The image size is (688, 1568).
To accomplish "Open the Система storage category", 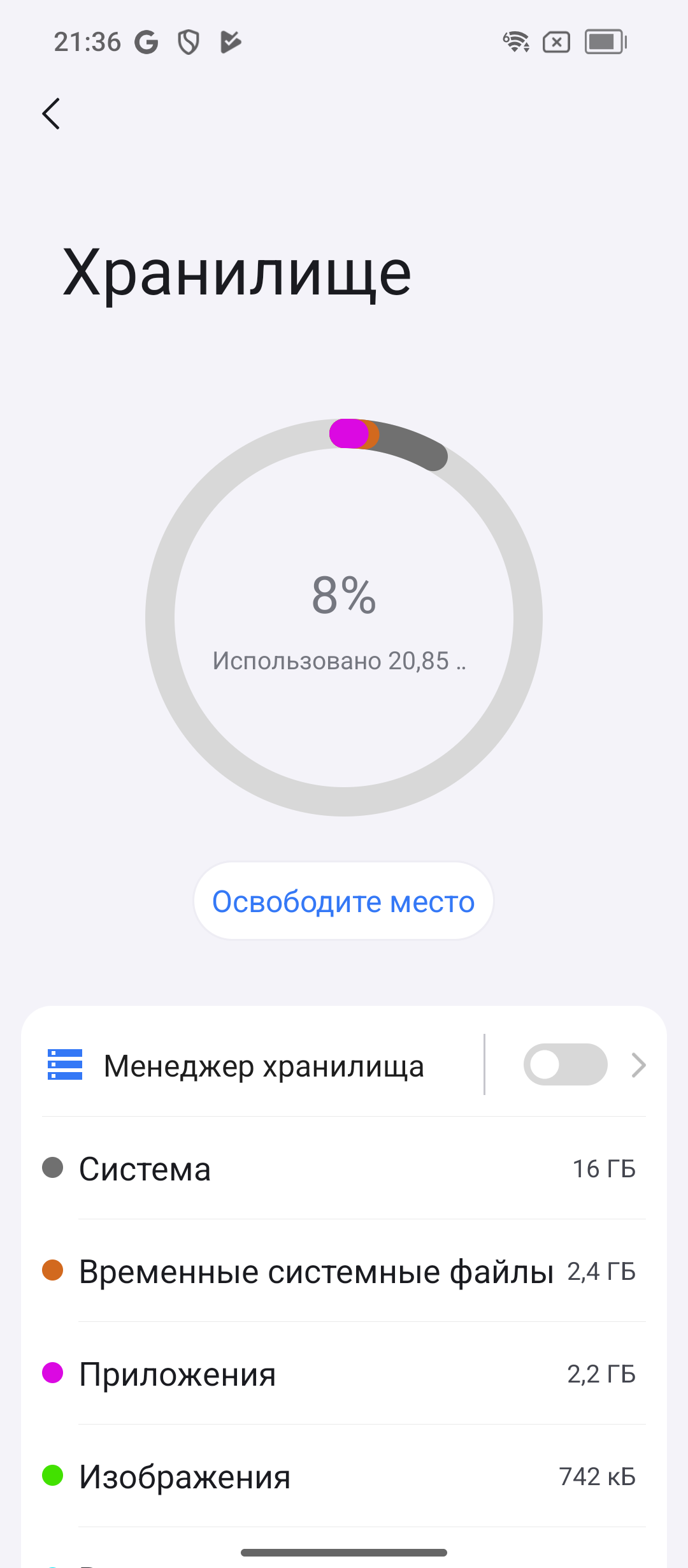I will (344, 1169).
